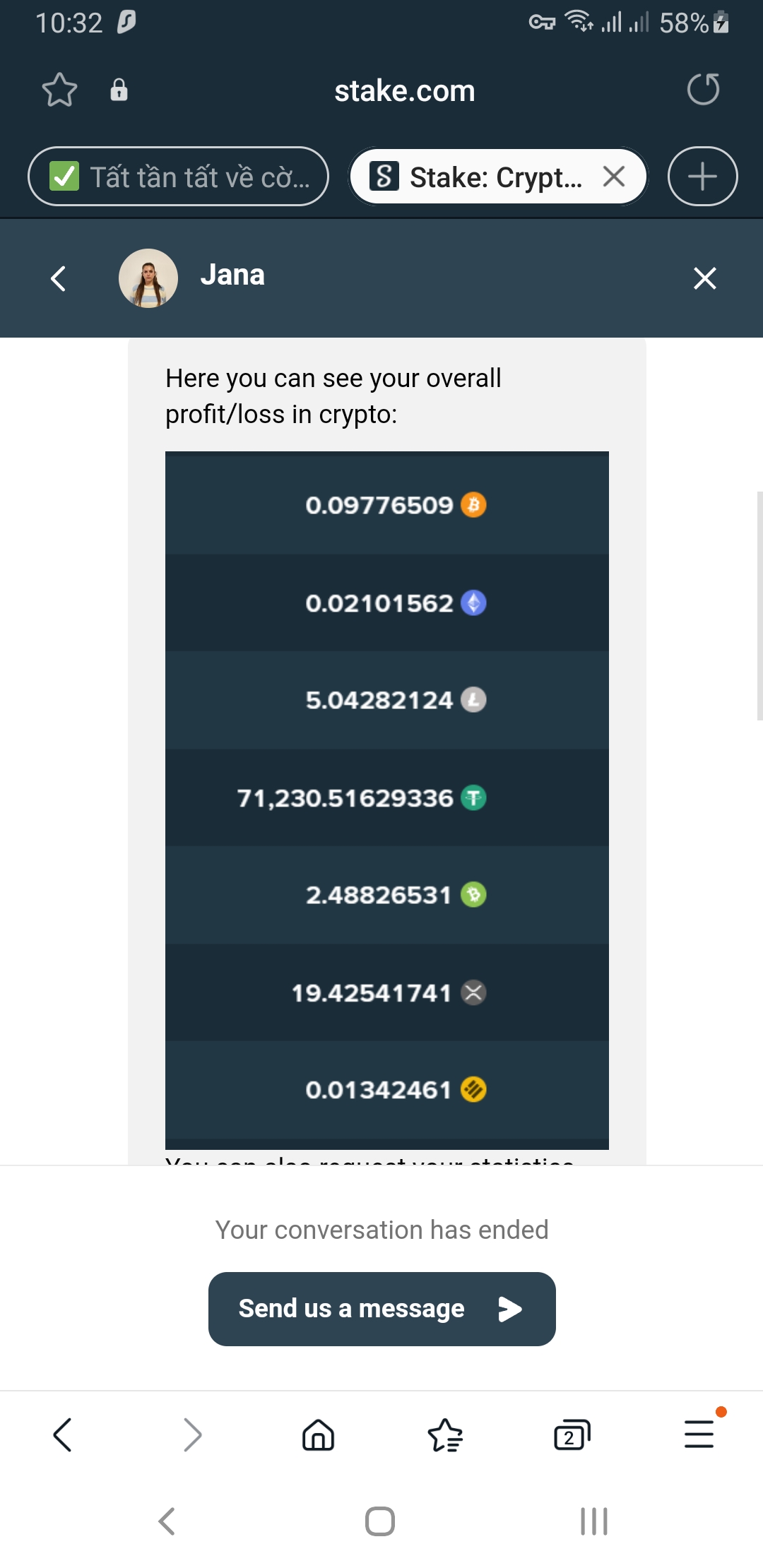The width and height of the screenshot is (763, 1568).
Task: Close the Stake: Crypto tab
Action: click(614, 177)
